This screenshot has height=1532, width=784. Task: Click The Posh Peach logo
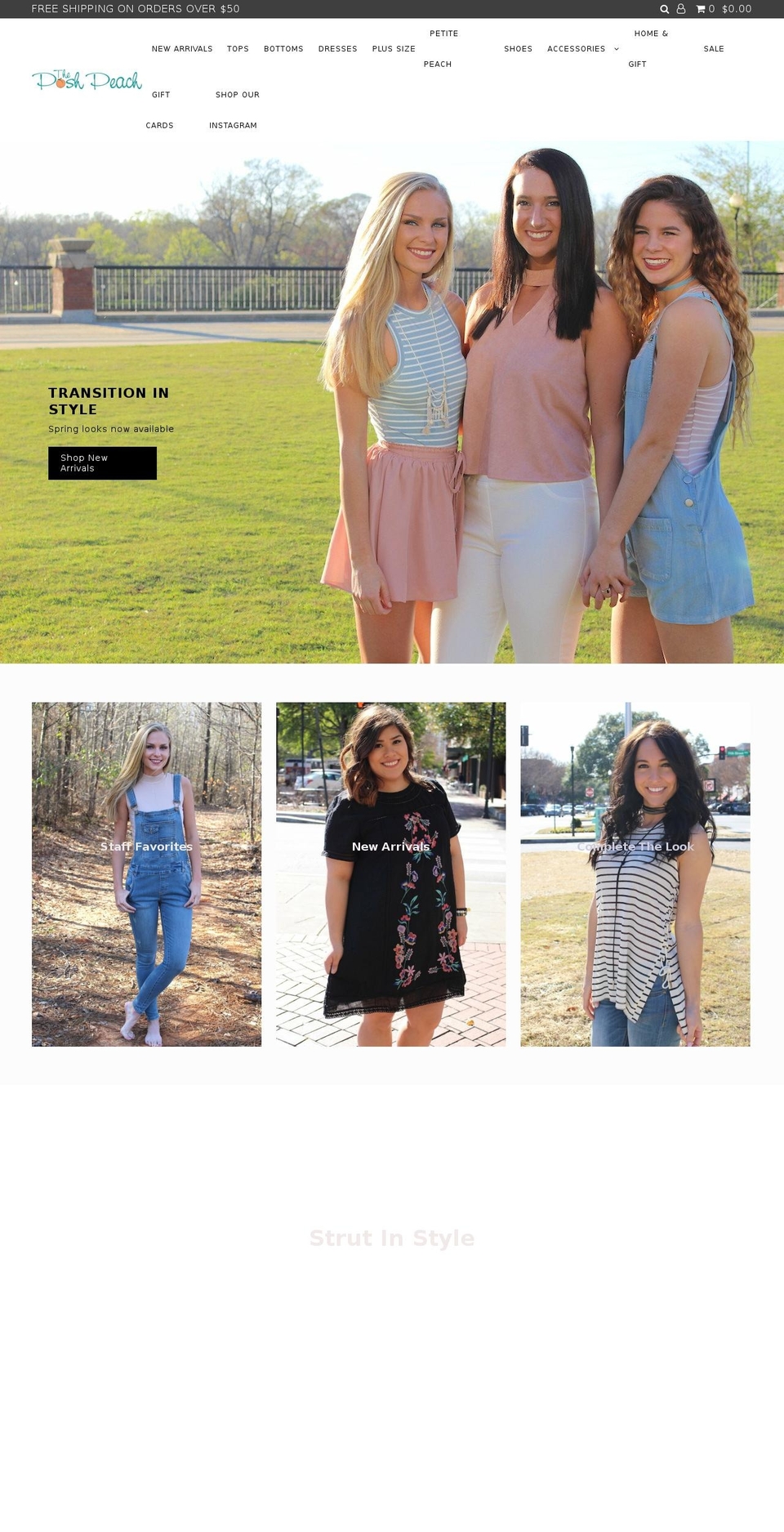[x=86, y=79]
